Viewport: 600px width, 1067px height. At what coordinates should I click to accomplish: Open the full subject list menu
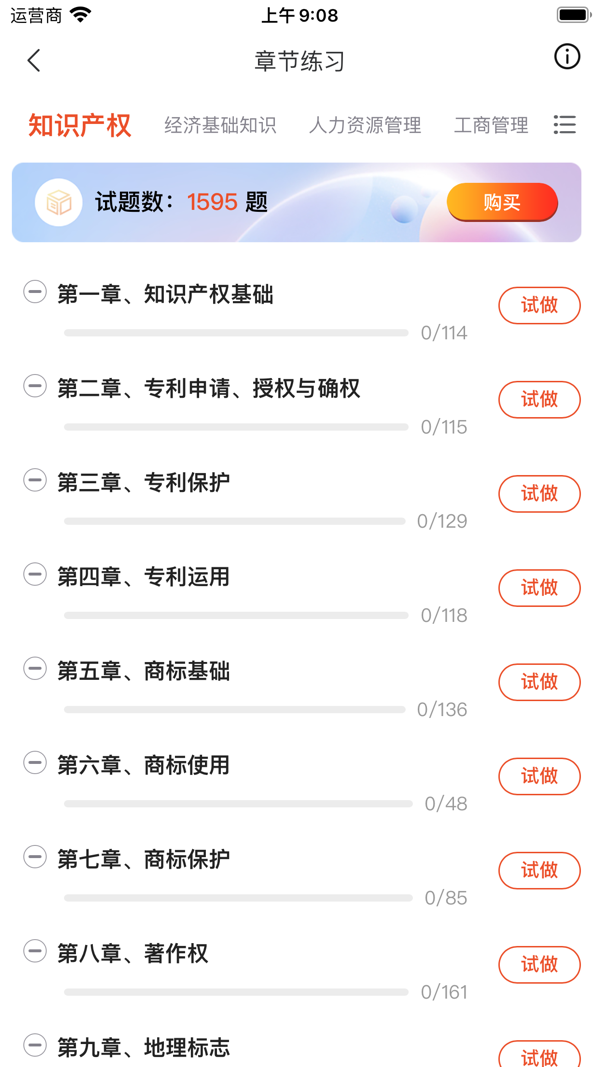click(565, 124)
